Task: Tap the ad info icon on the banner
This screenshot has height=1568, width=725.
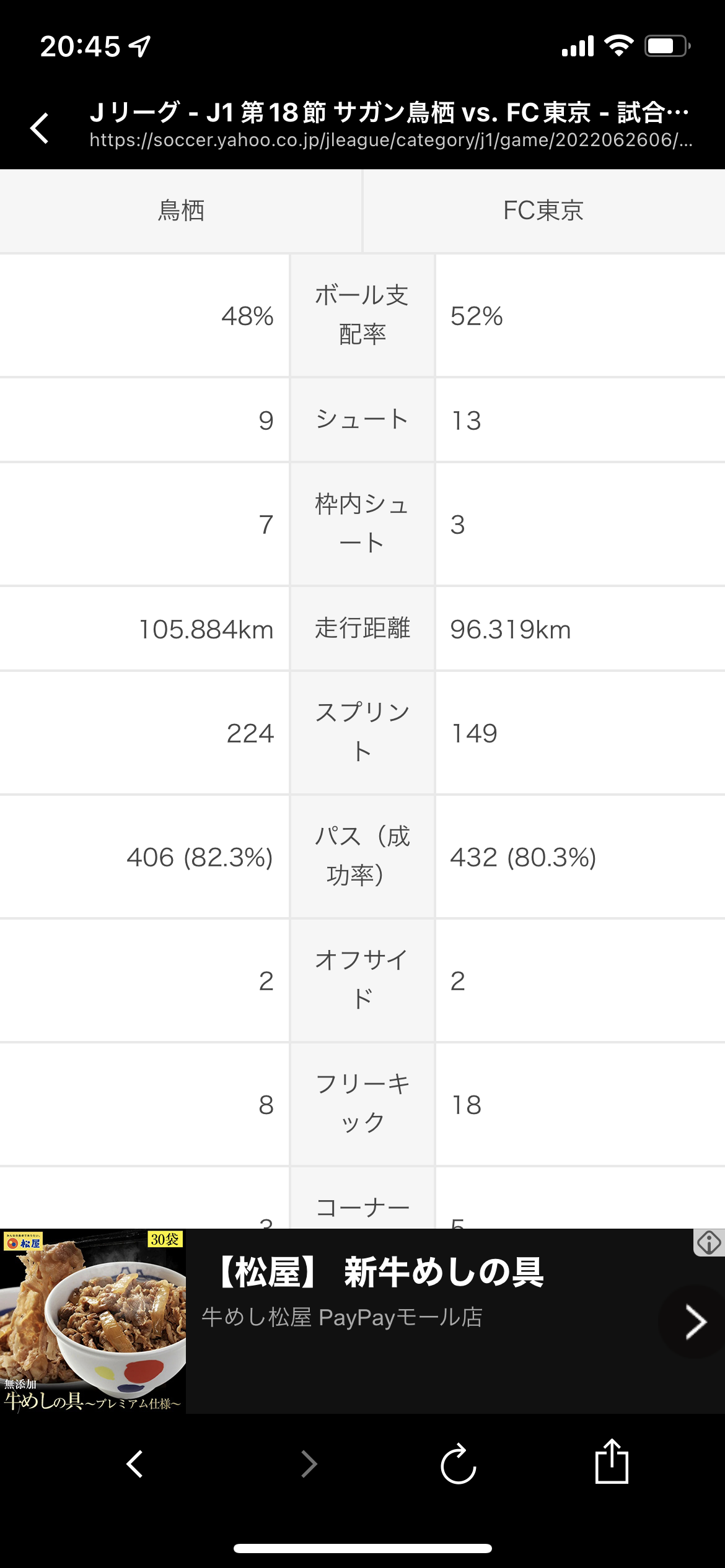Action: [x=709, y=1242]
